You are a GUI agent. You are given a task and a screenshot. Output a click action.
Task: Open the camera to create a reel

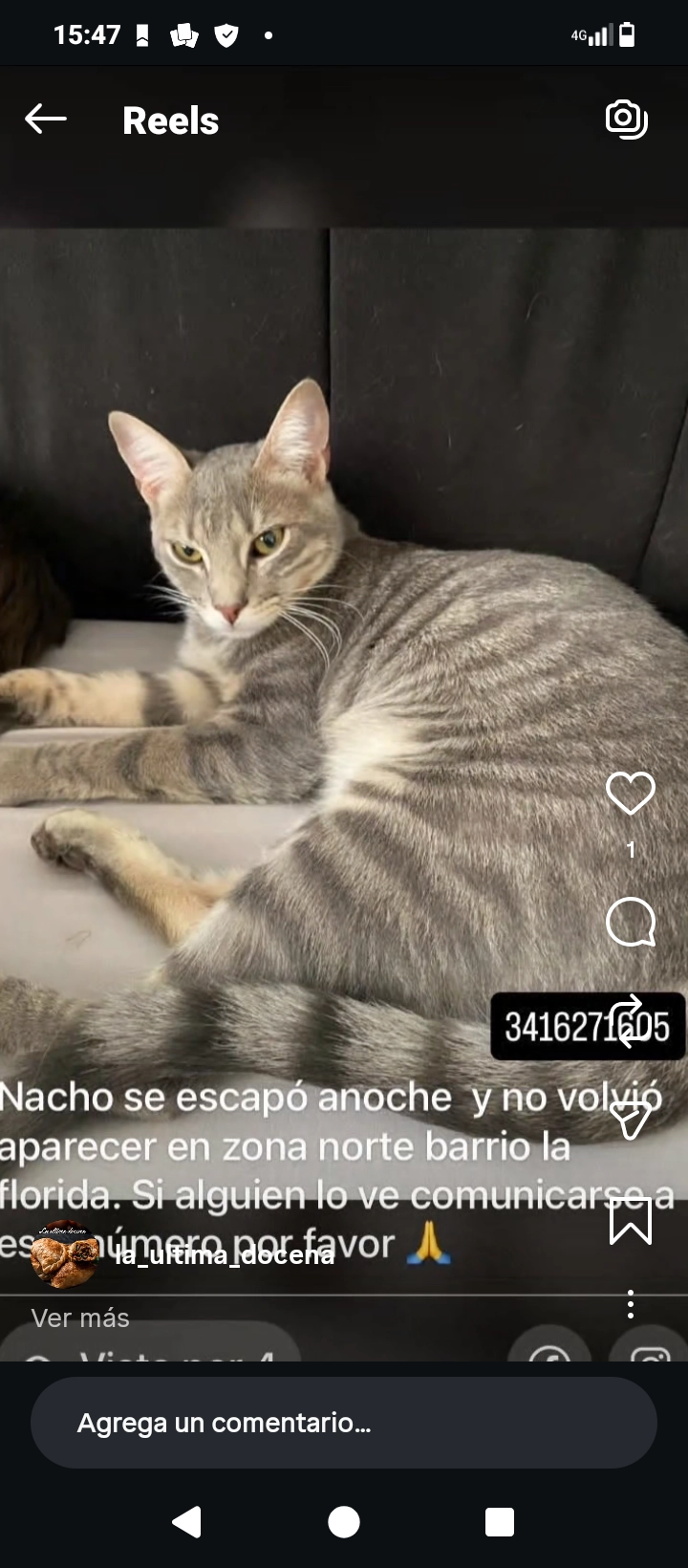pos(627,120)
